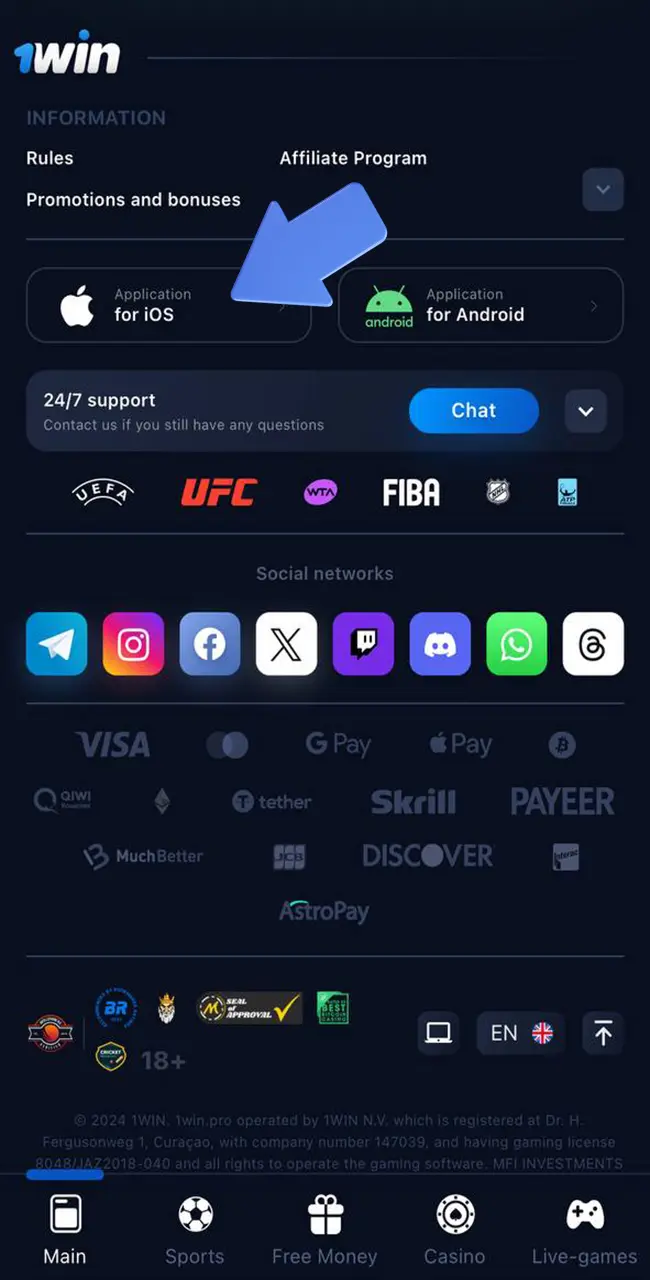Open Promotions and bonuses
650x1280 pixels.
click(x=133, y=200)
